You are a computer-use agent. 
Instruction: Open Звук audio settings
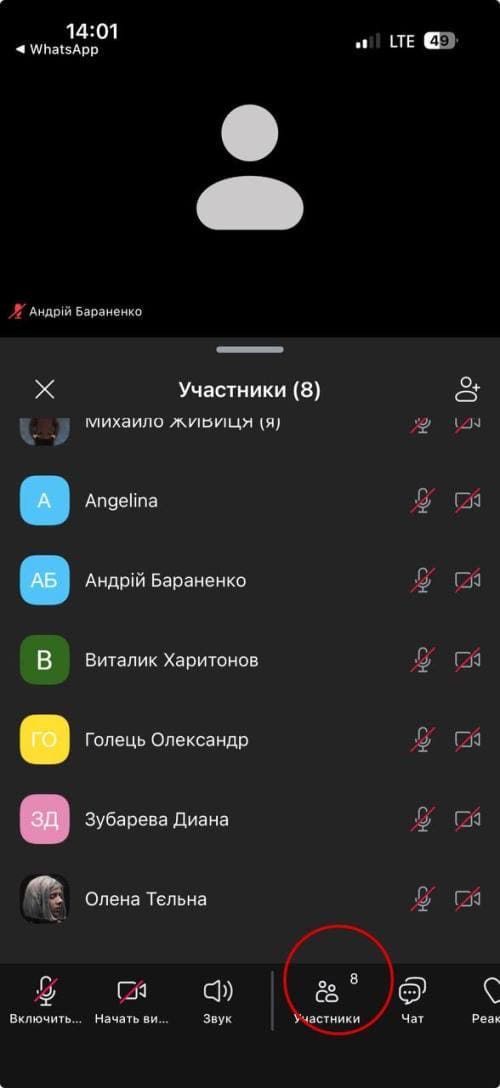point(218,1000)
